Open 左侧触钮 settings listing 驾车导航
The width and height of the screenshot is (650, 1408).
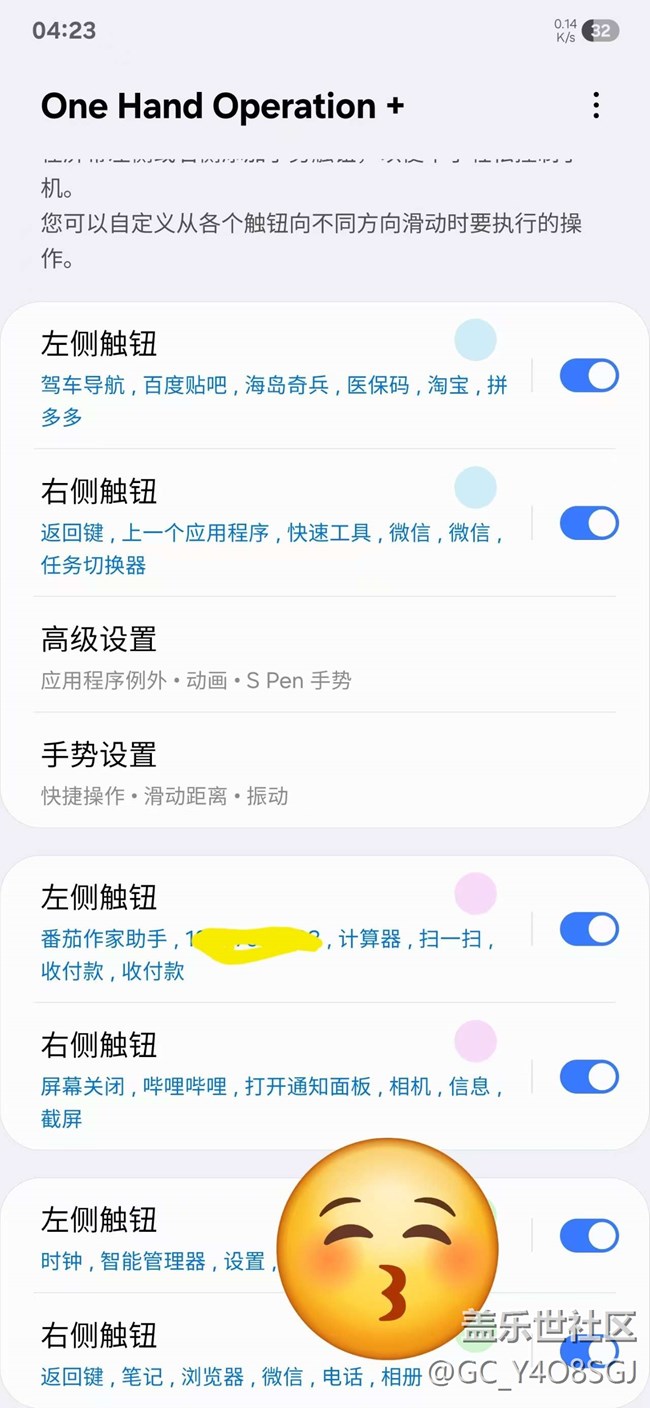(x=275, y=375)
